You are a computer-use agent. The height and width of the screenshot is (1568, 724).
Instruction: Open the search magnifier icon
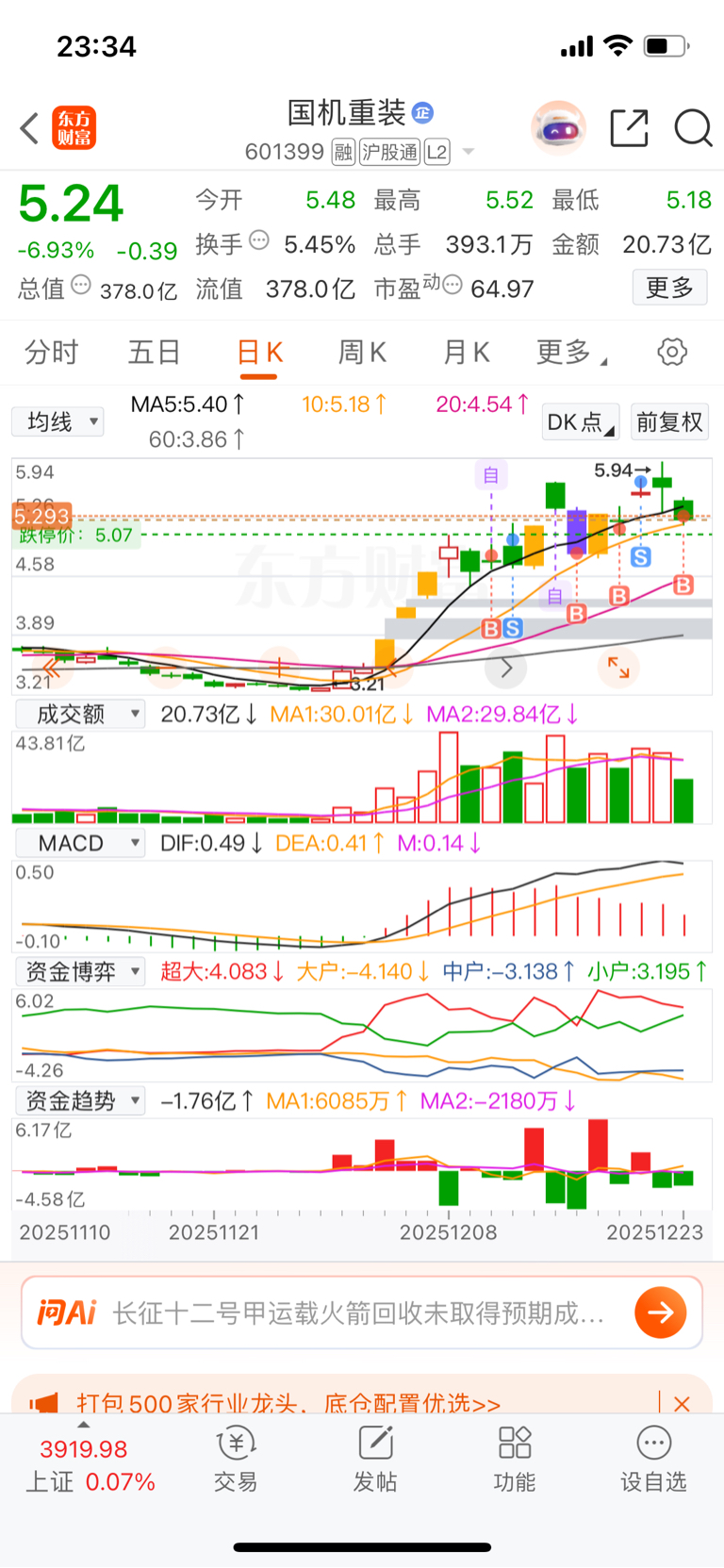coord(693,128)
